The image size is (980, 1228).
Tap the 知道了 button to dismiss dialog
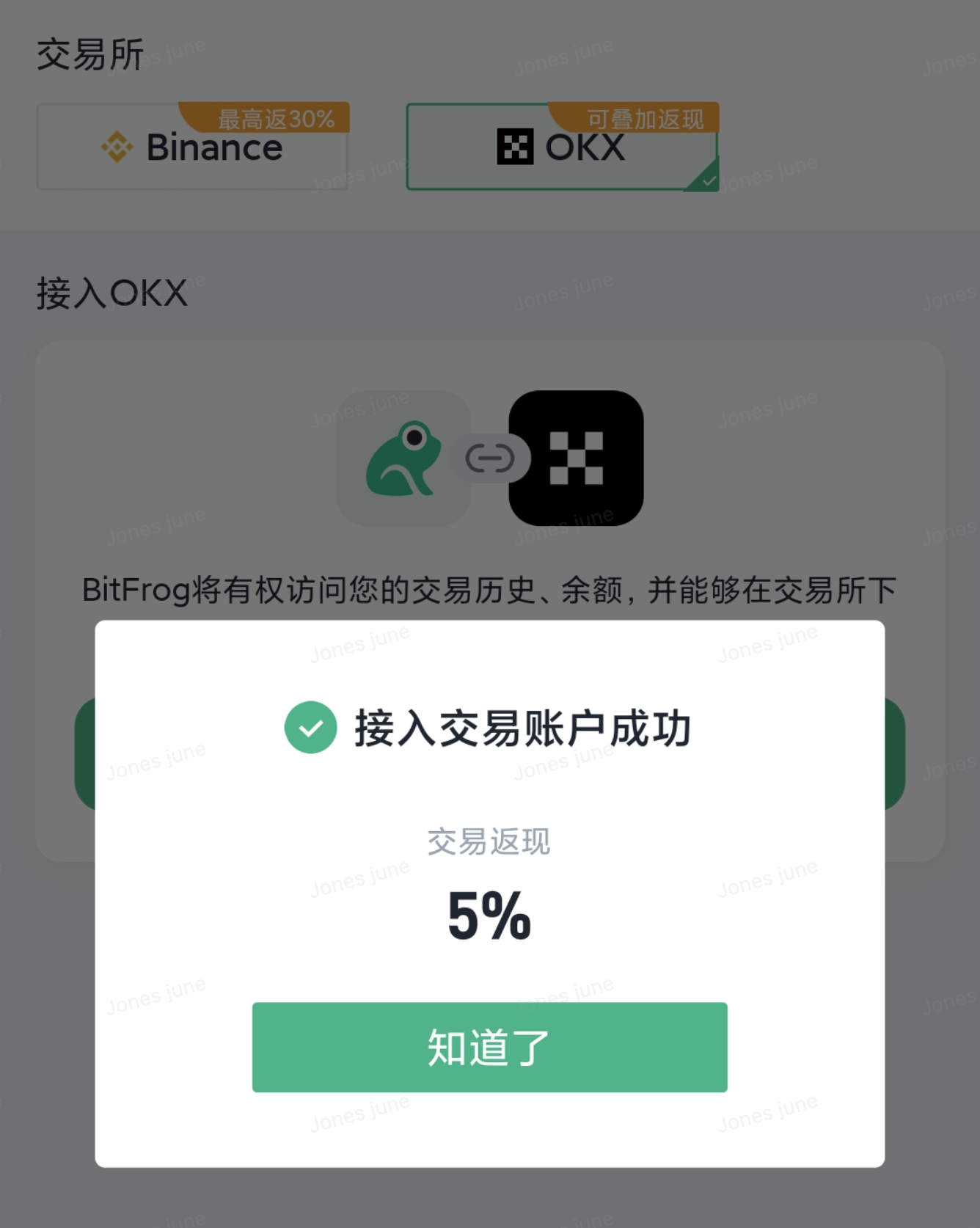click(489, 1047)
